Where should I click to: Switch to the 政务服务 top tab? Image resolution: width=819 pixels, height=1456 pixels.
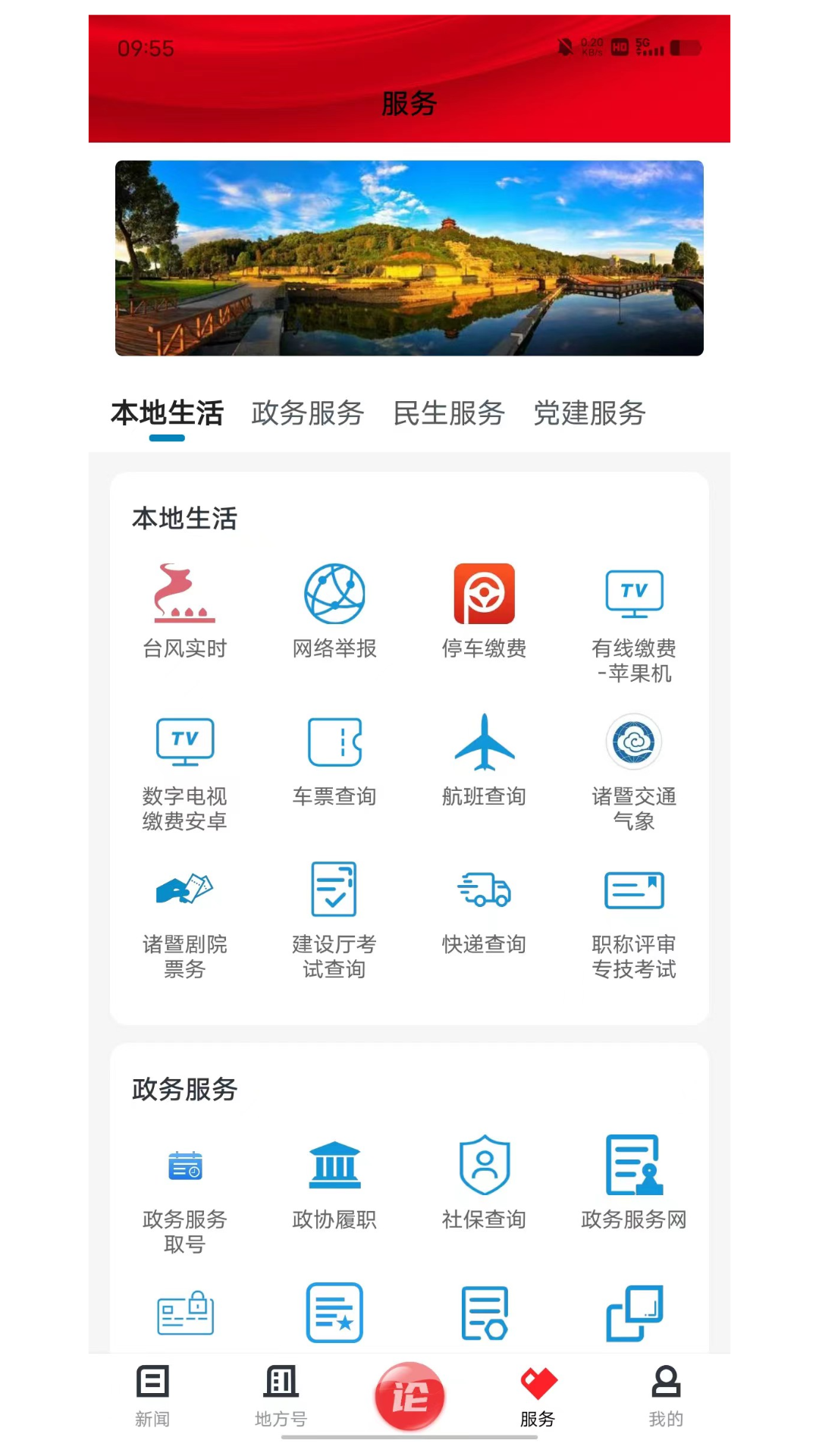[307, 413]
